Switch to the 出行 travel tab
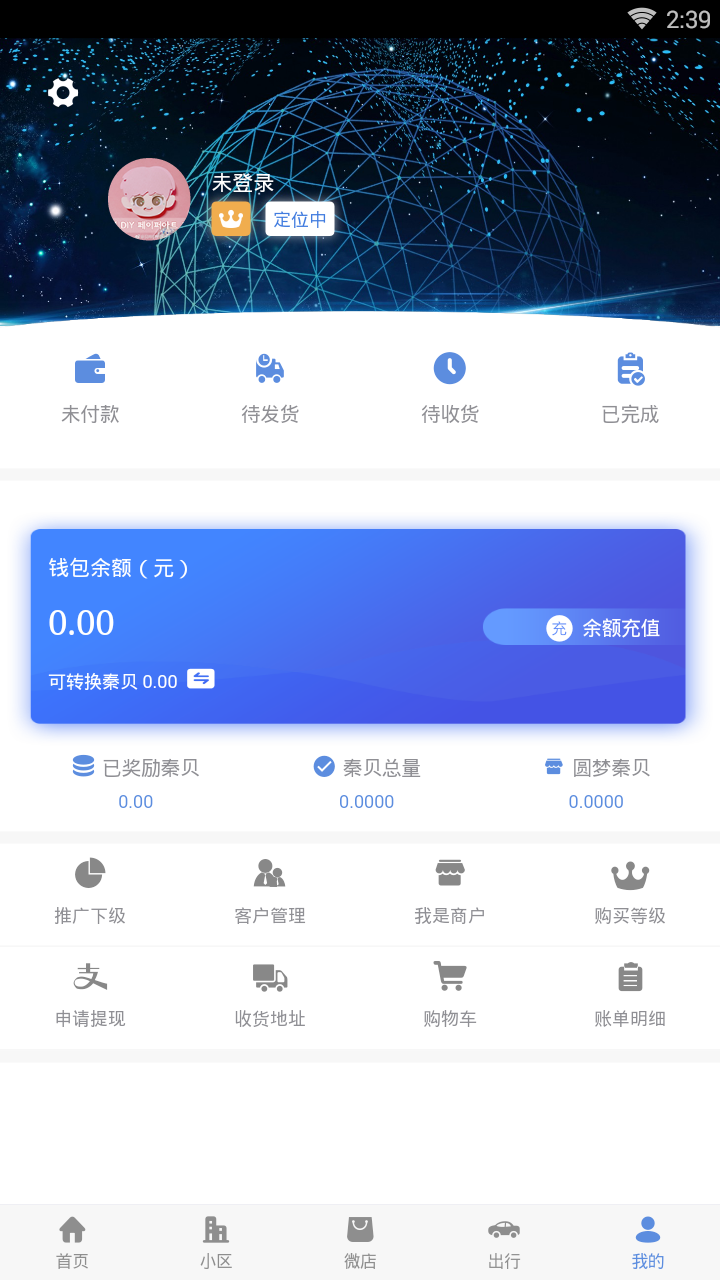The width and height of the screenshot is (720, 1280). tap(504, 1242)
